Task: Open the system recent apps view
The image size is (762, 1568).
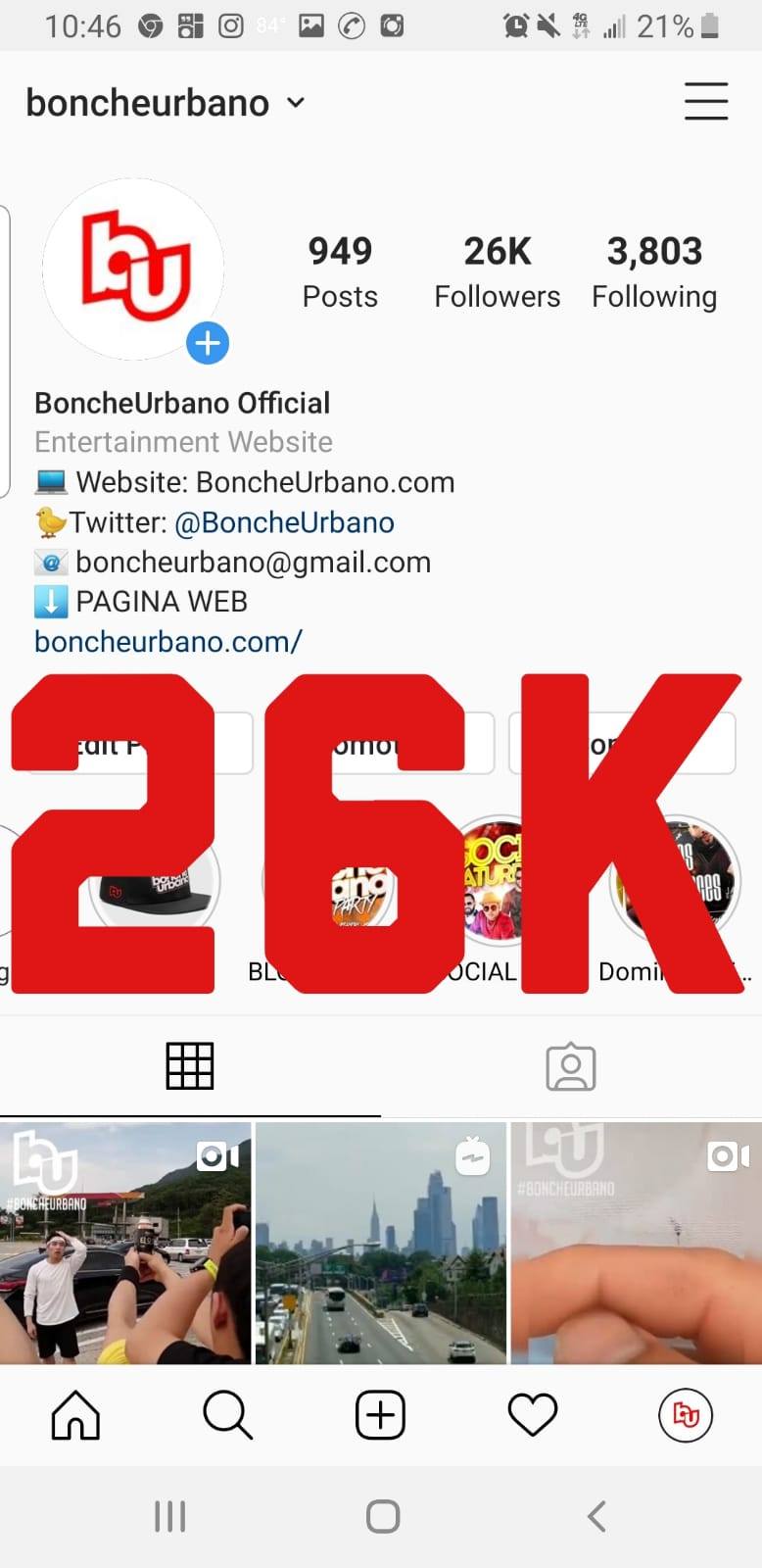Action: (169, 1516)
